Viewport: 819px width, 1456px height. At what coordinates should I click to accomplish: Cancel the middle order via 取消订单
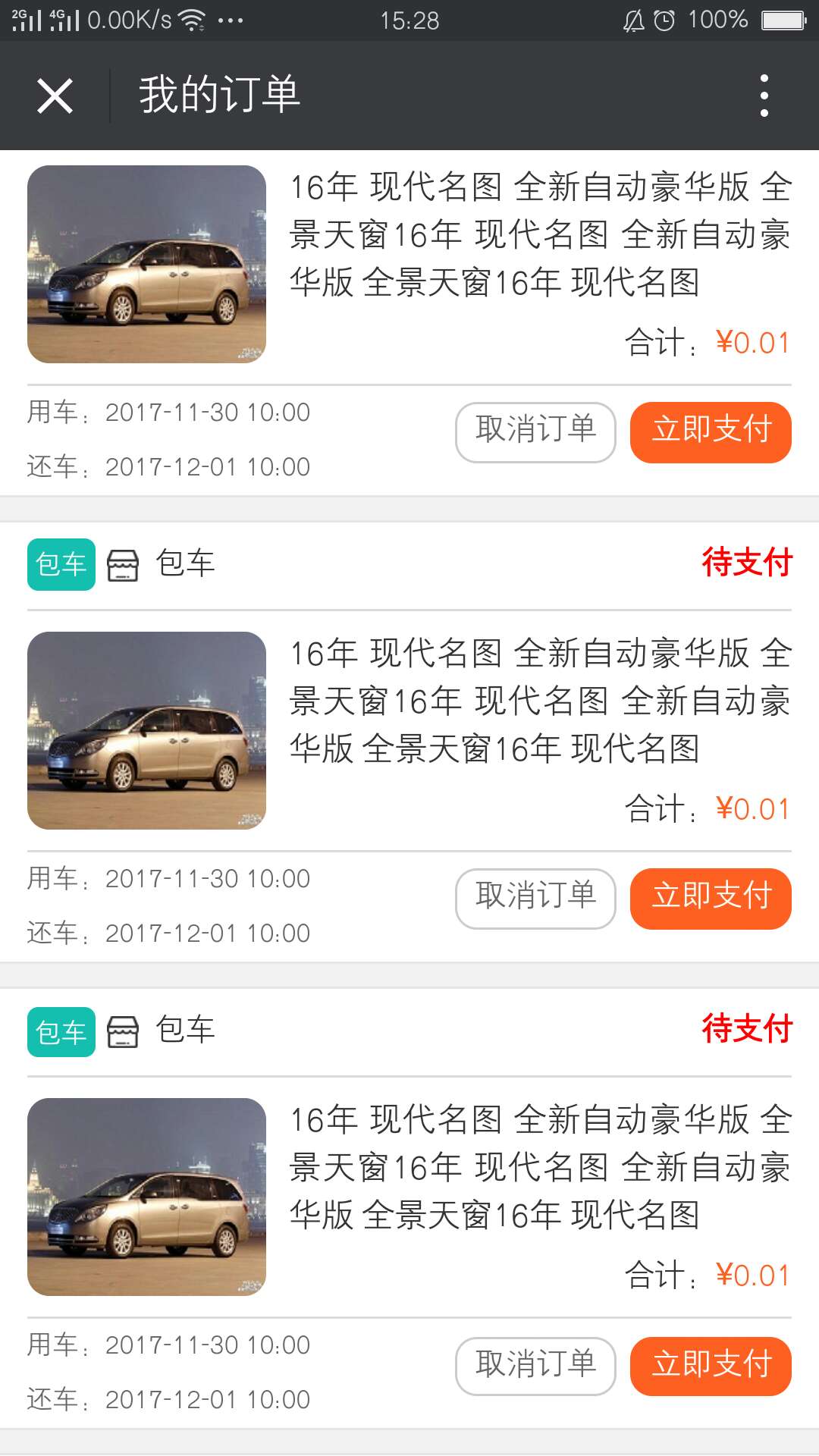535,898
